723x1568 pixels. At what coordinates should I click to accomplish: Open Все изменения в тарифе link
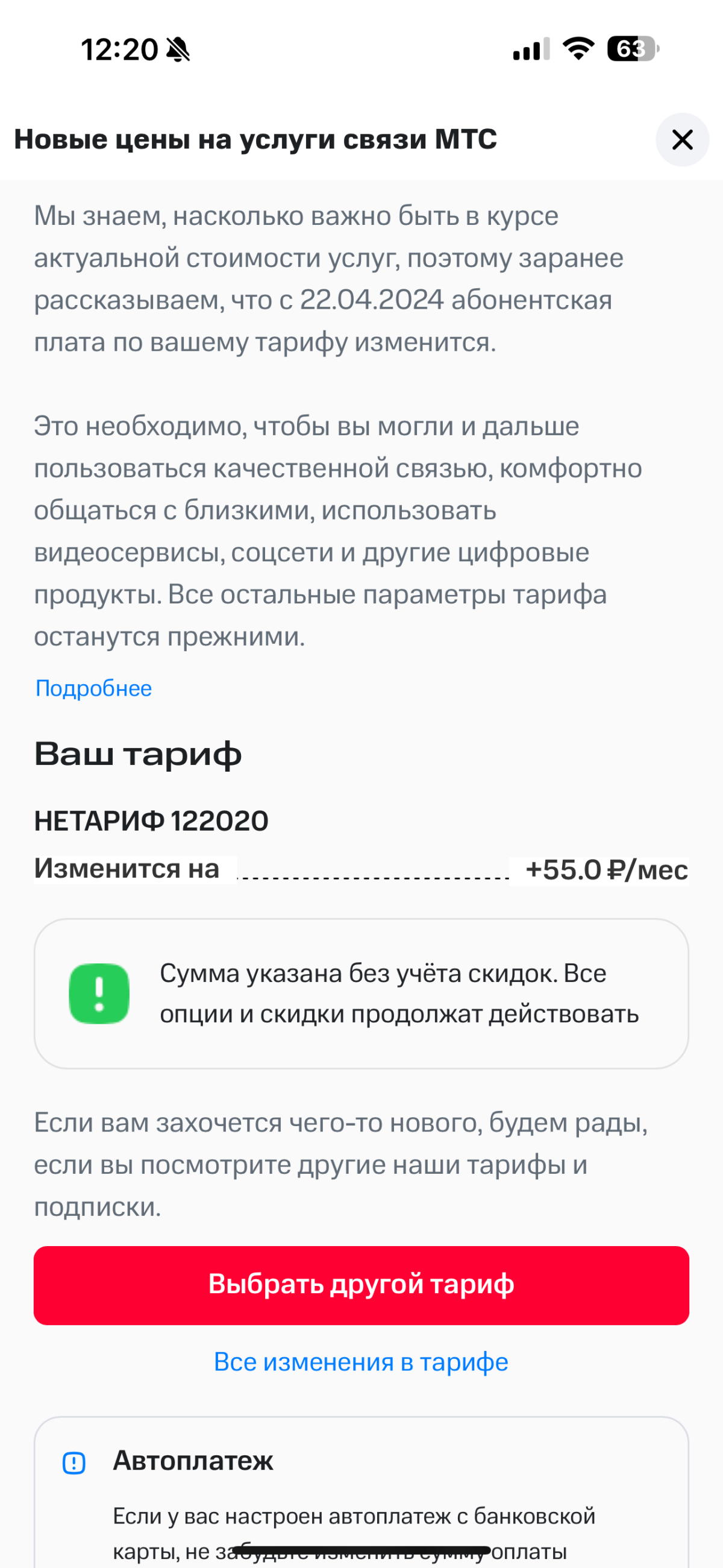click(x=361, y=1362)
